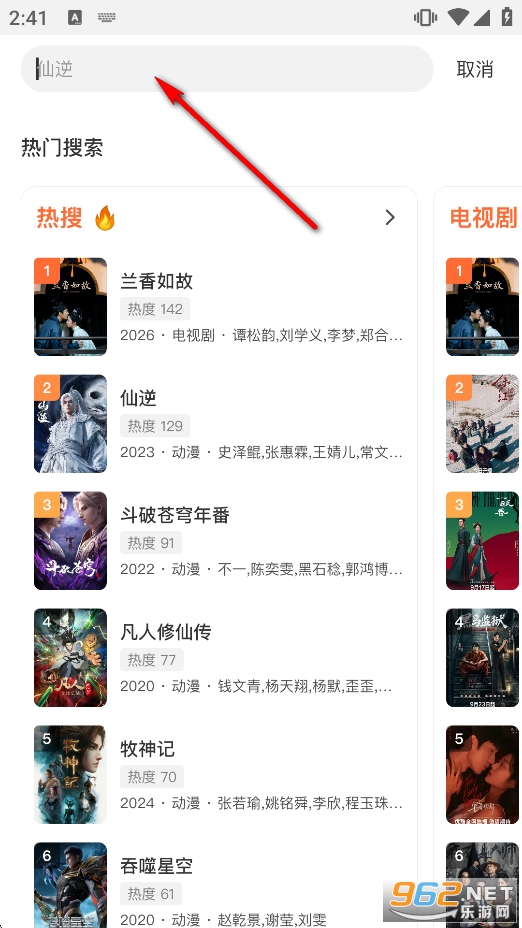Tap 取消 to cancel the search
Viewport: 522px width, 928px height.
(475, 69)
